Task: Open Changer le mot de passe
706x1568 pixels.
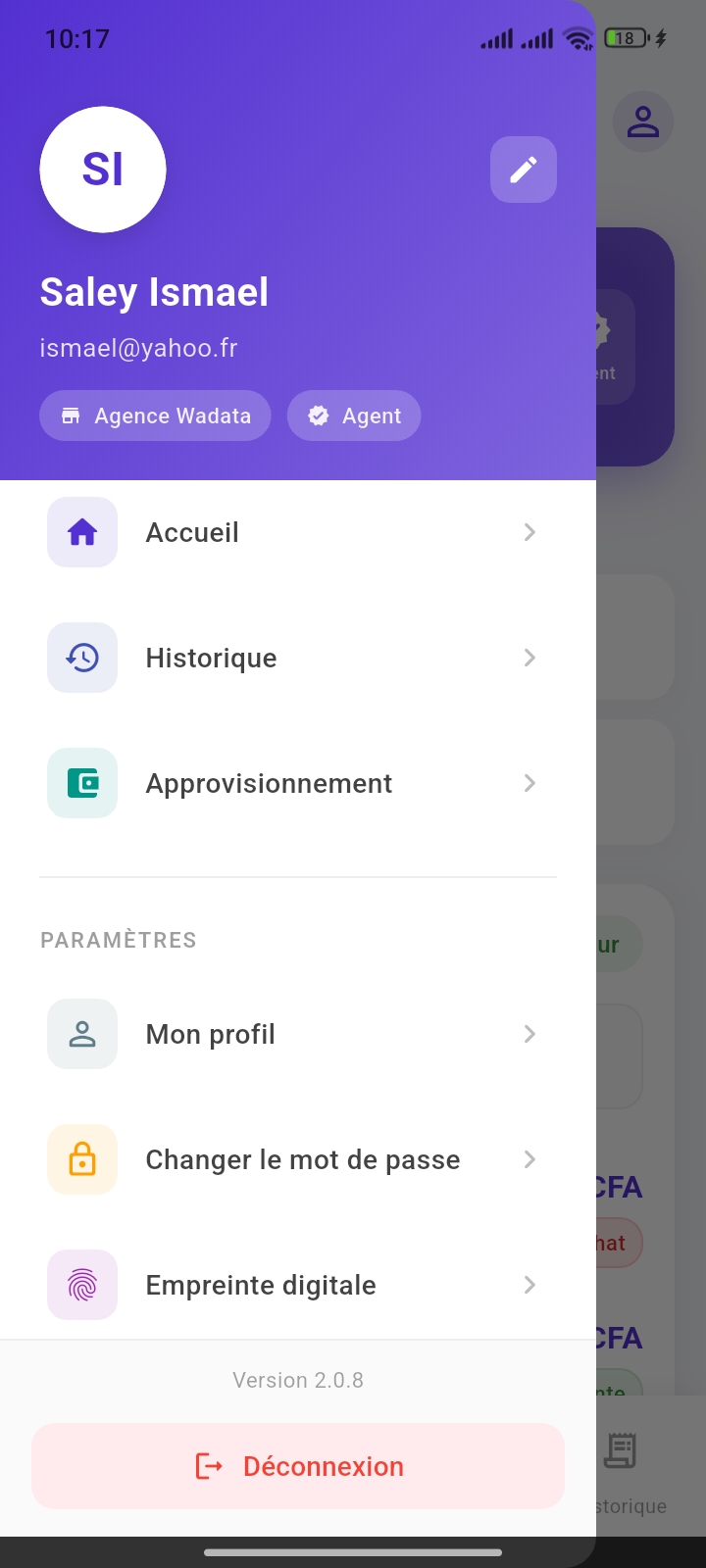Action: (294, 1159)
